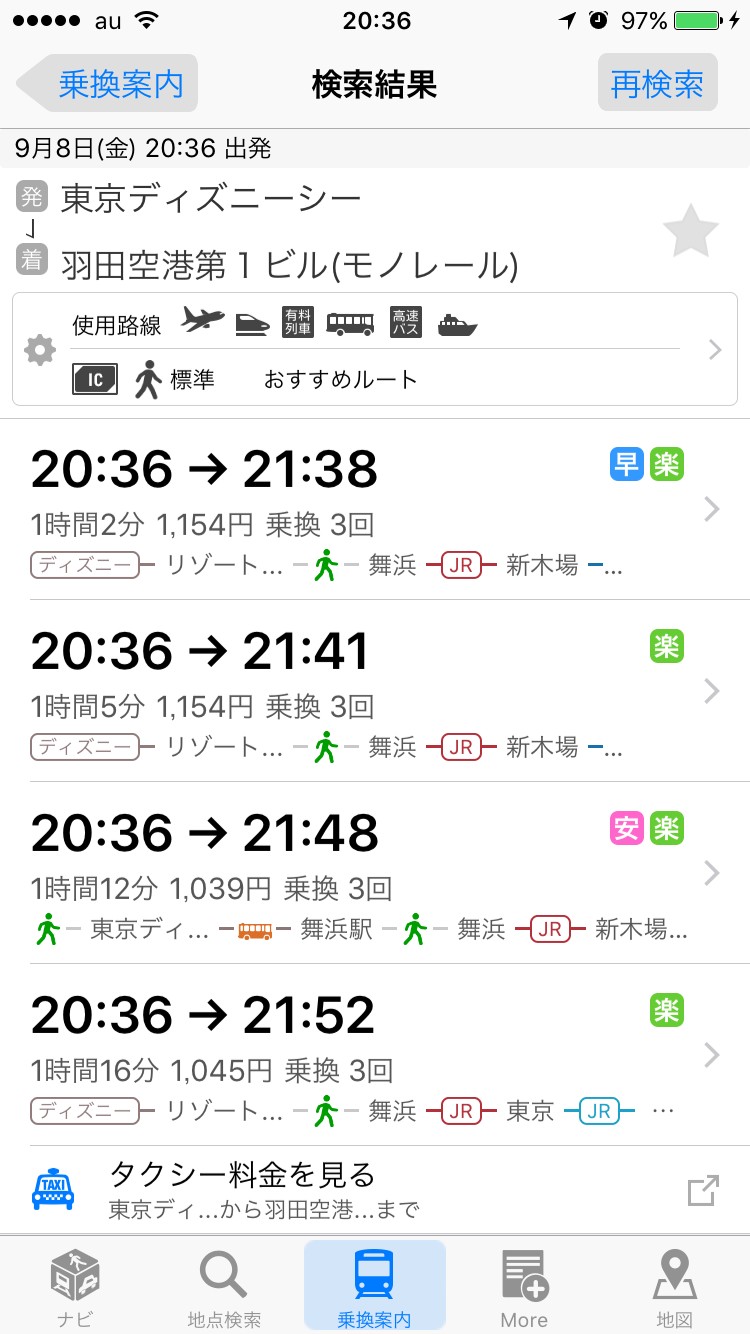Open the route arriving at 21:52

(375, 1055)
